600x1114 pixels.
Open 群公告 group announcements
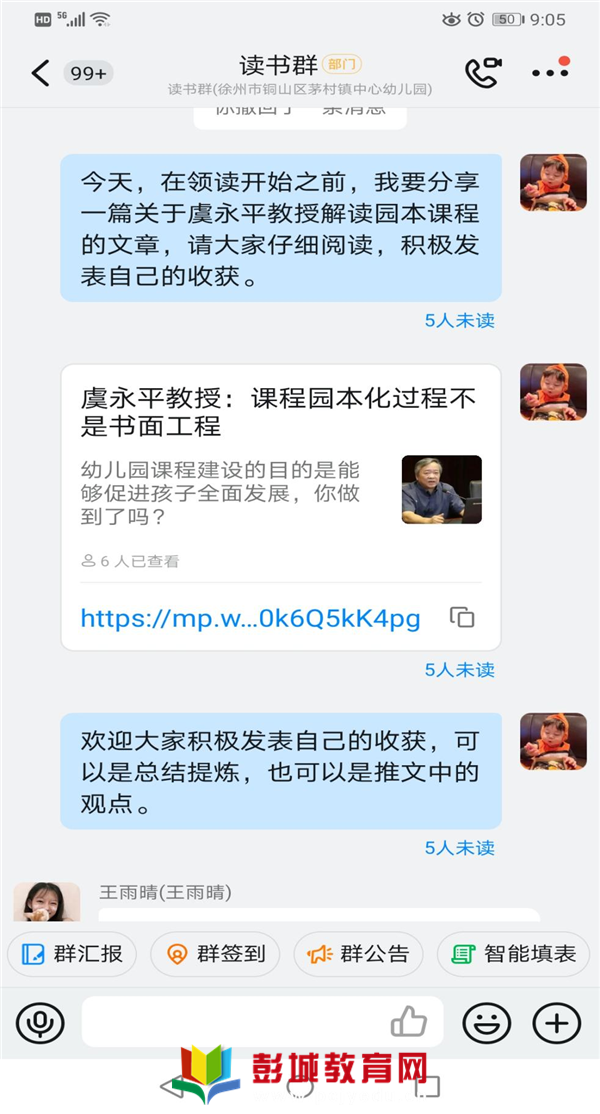(358, 954)
